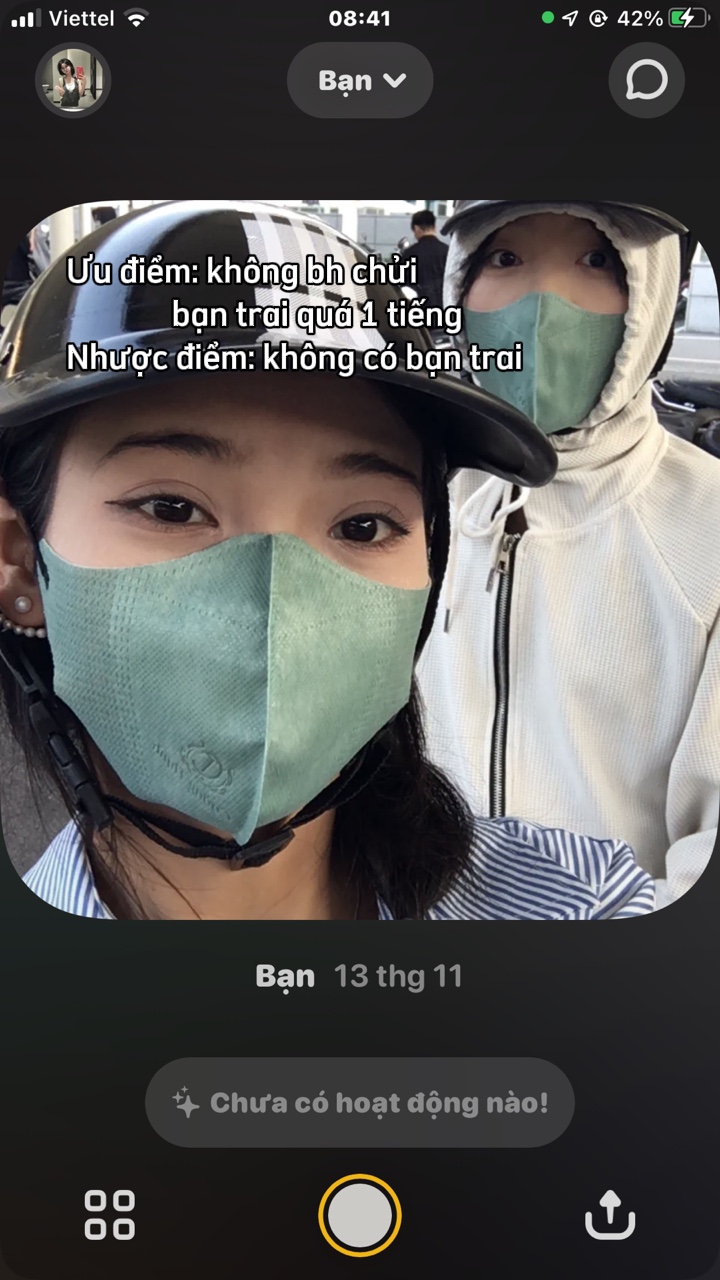Open the messages chat bubble
The image size is (720, 1280).
coord(647,80)
